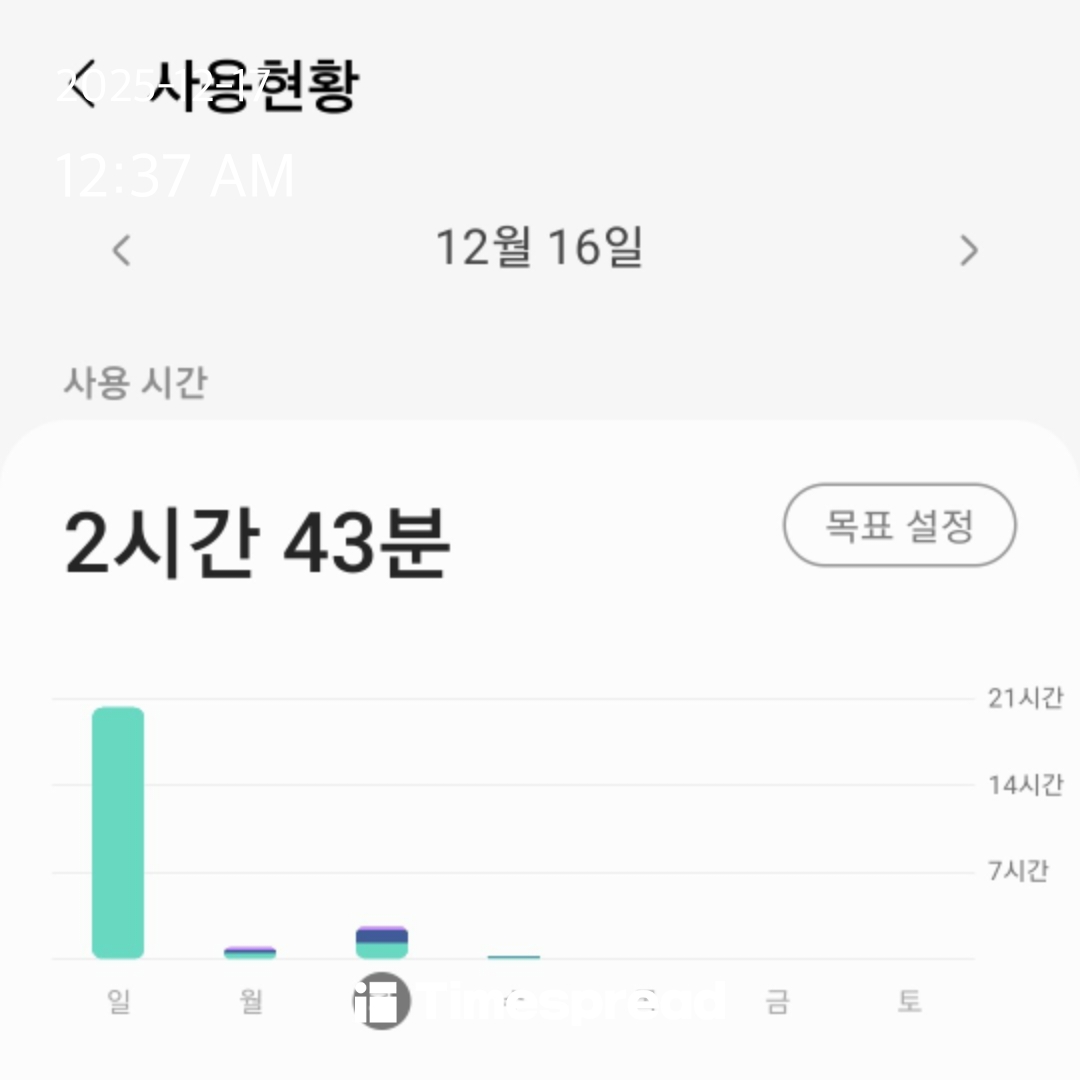
Task: Go to the next day after 12월 16일
Action: (x=968, y=250)
